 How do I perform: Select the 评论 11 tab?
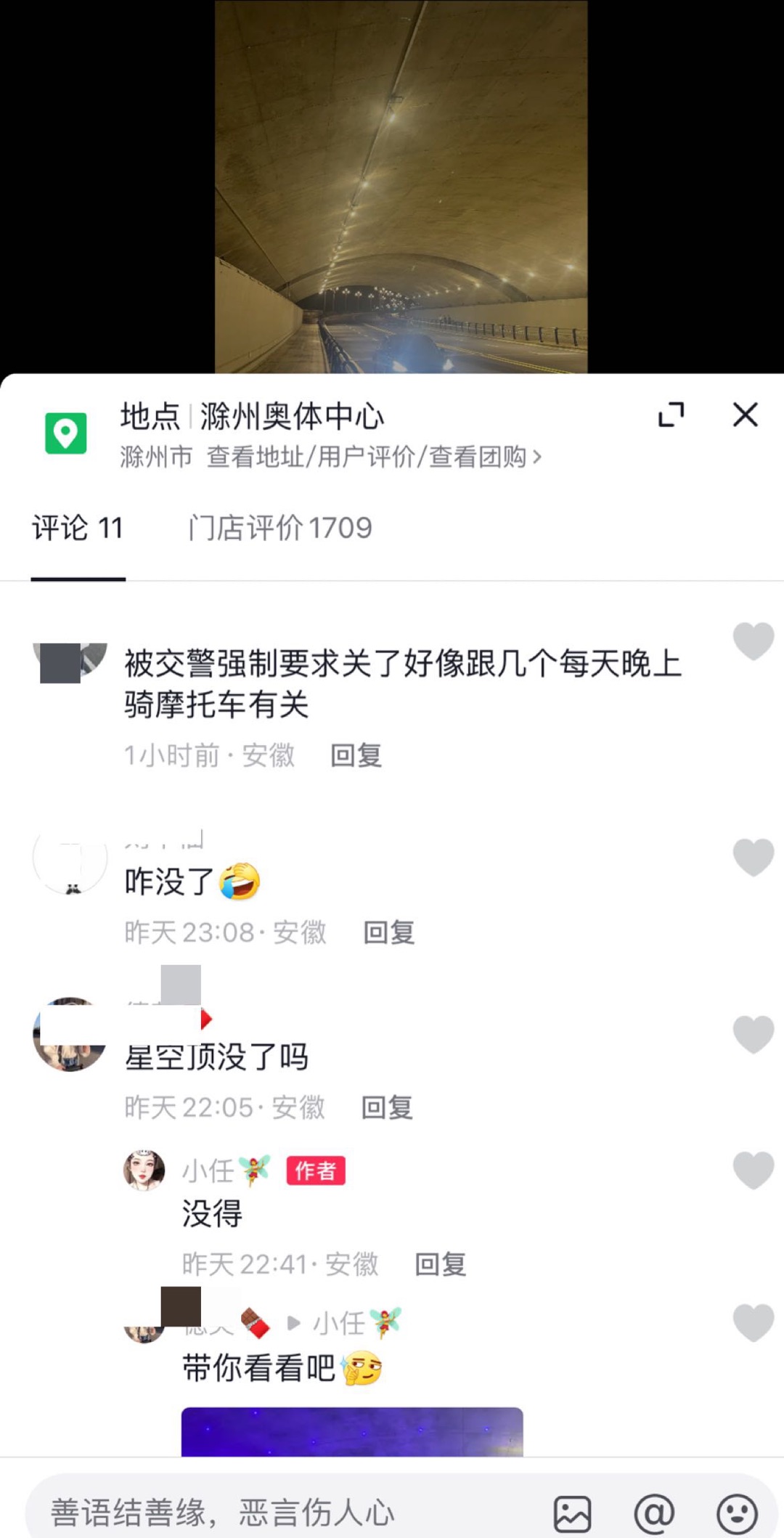pos(78,528)
